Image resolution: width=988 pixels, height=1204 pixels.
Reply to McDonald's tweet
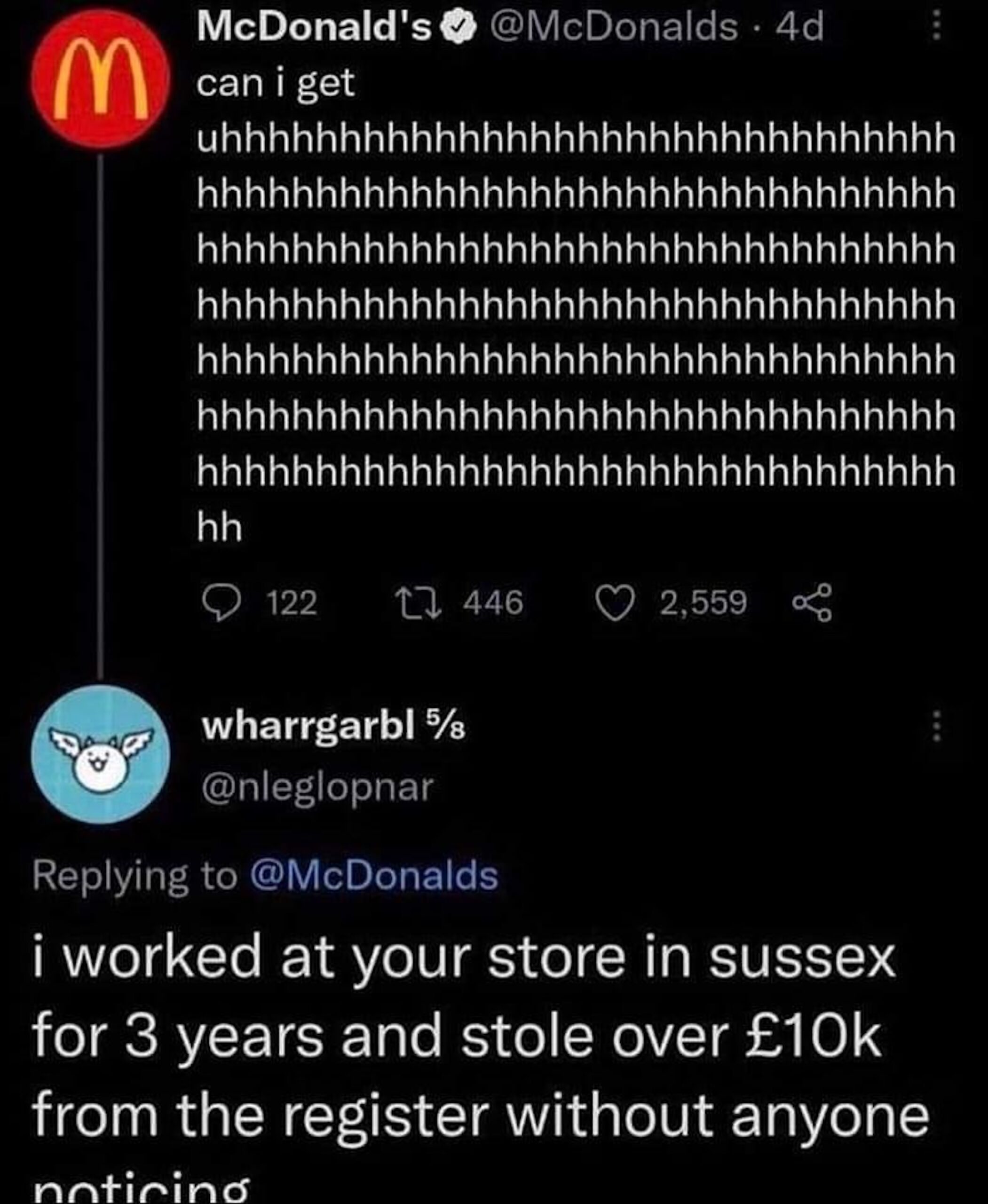click(x=222, y=603)
